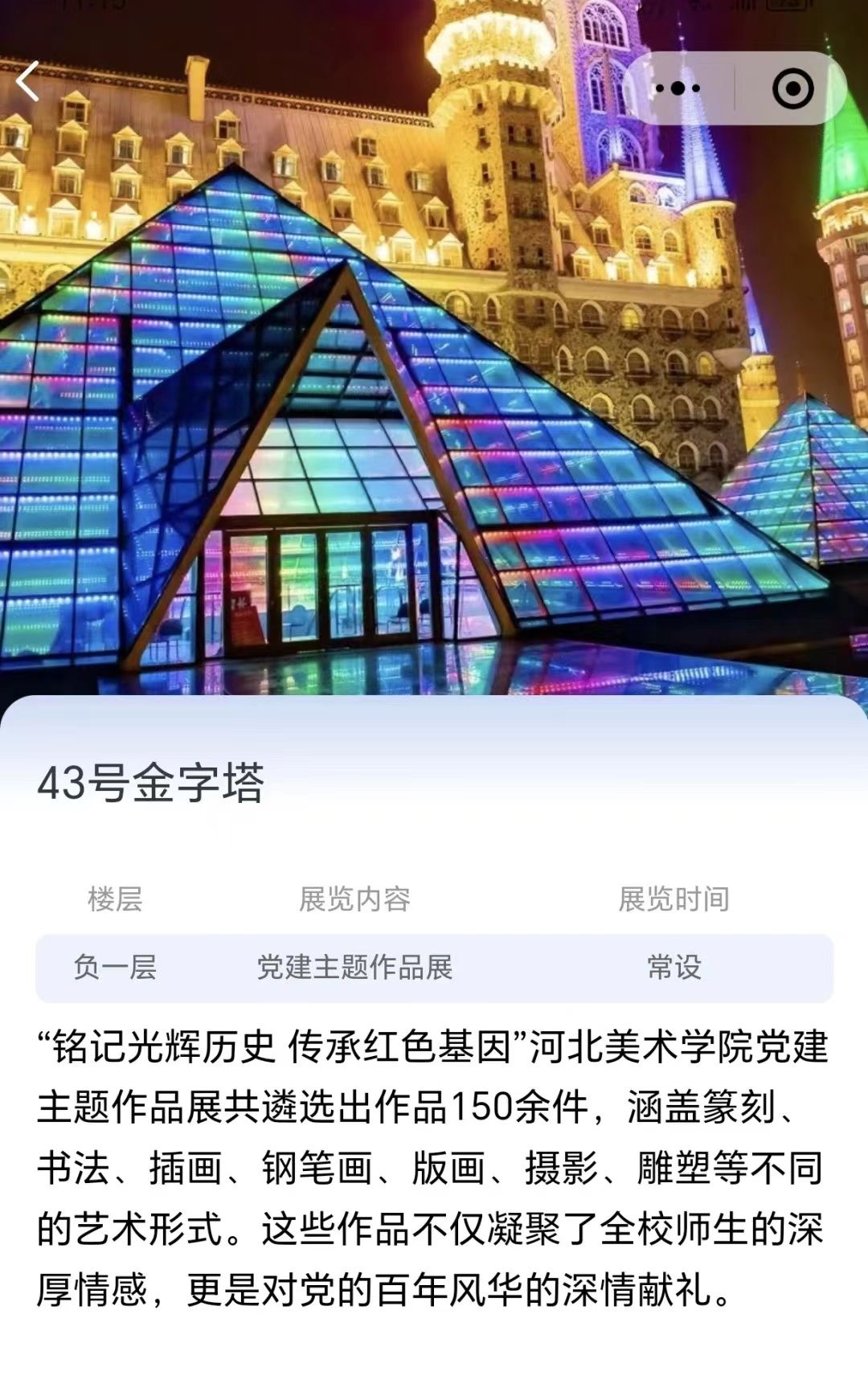Close the mini program with the circle button
The width and height of the screenshot is (868, 1388).
[792, 88]
